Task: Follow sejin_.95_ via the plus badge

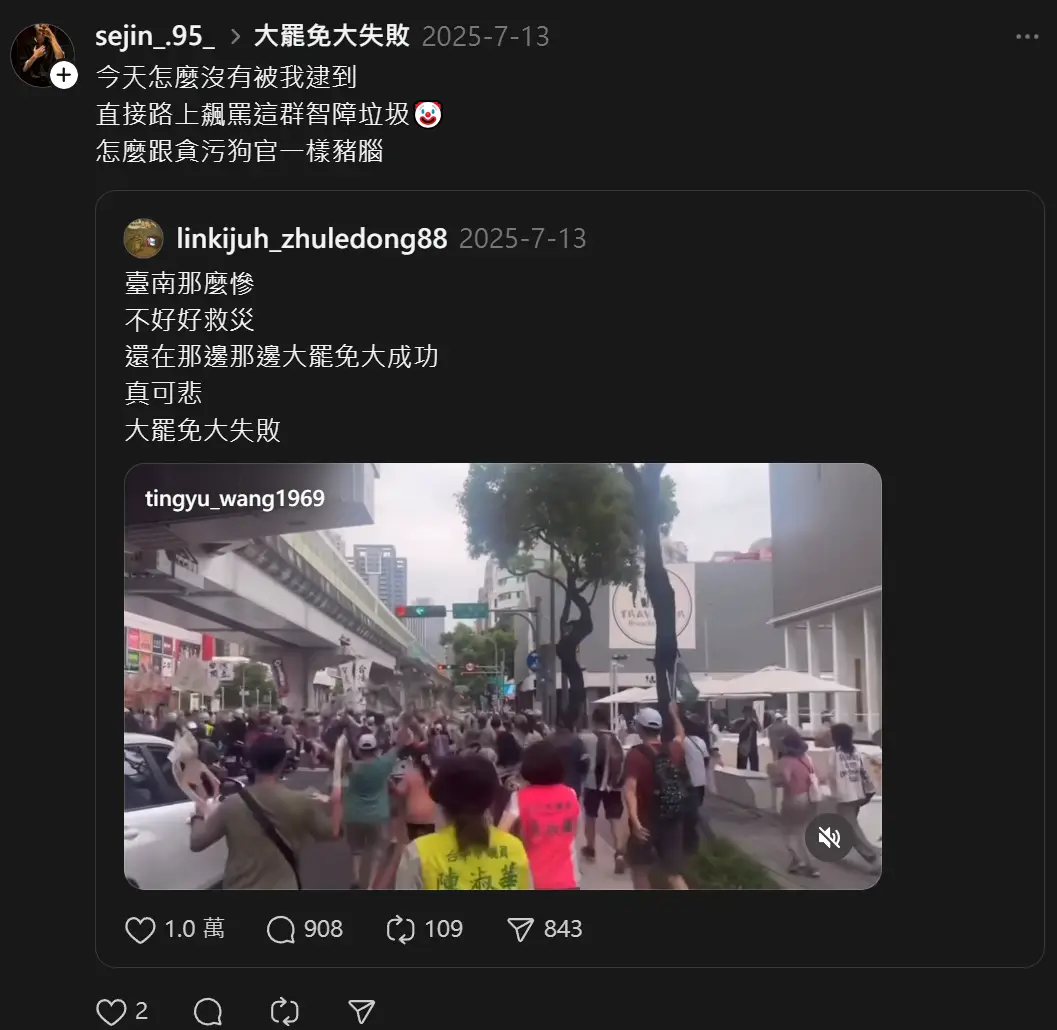Action: [x=64, y=75]
